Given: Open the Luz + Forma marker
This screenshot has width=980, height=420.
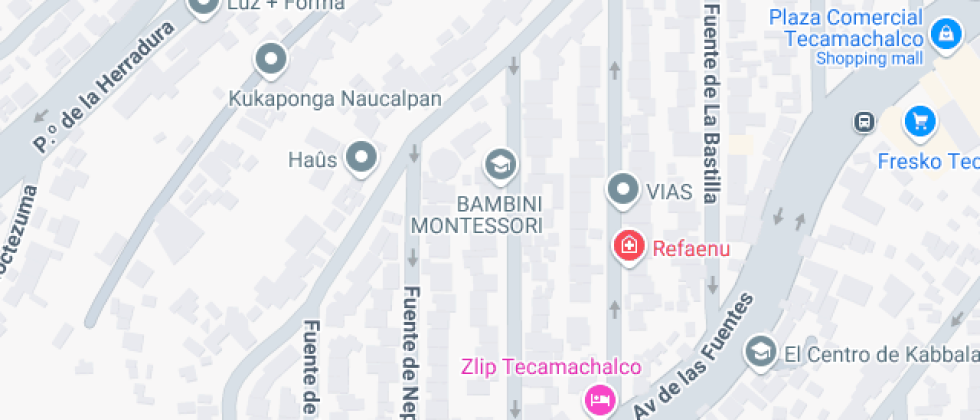Looking at the screenshot, I should click(x=204, y=7).
